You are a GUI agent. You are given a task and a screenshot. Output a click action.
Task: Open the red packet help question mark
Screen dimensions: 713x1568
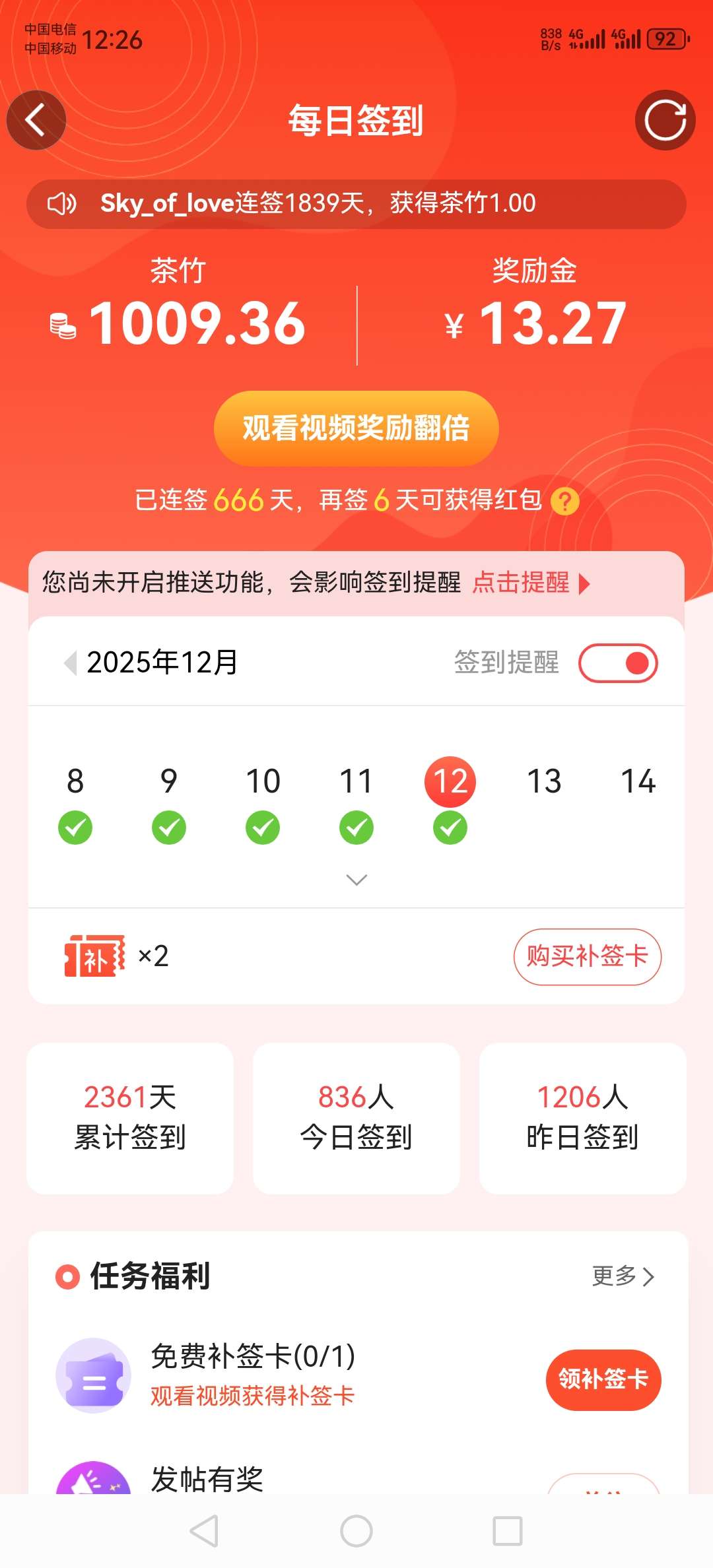click(564, 502)
